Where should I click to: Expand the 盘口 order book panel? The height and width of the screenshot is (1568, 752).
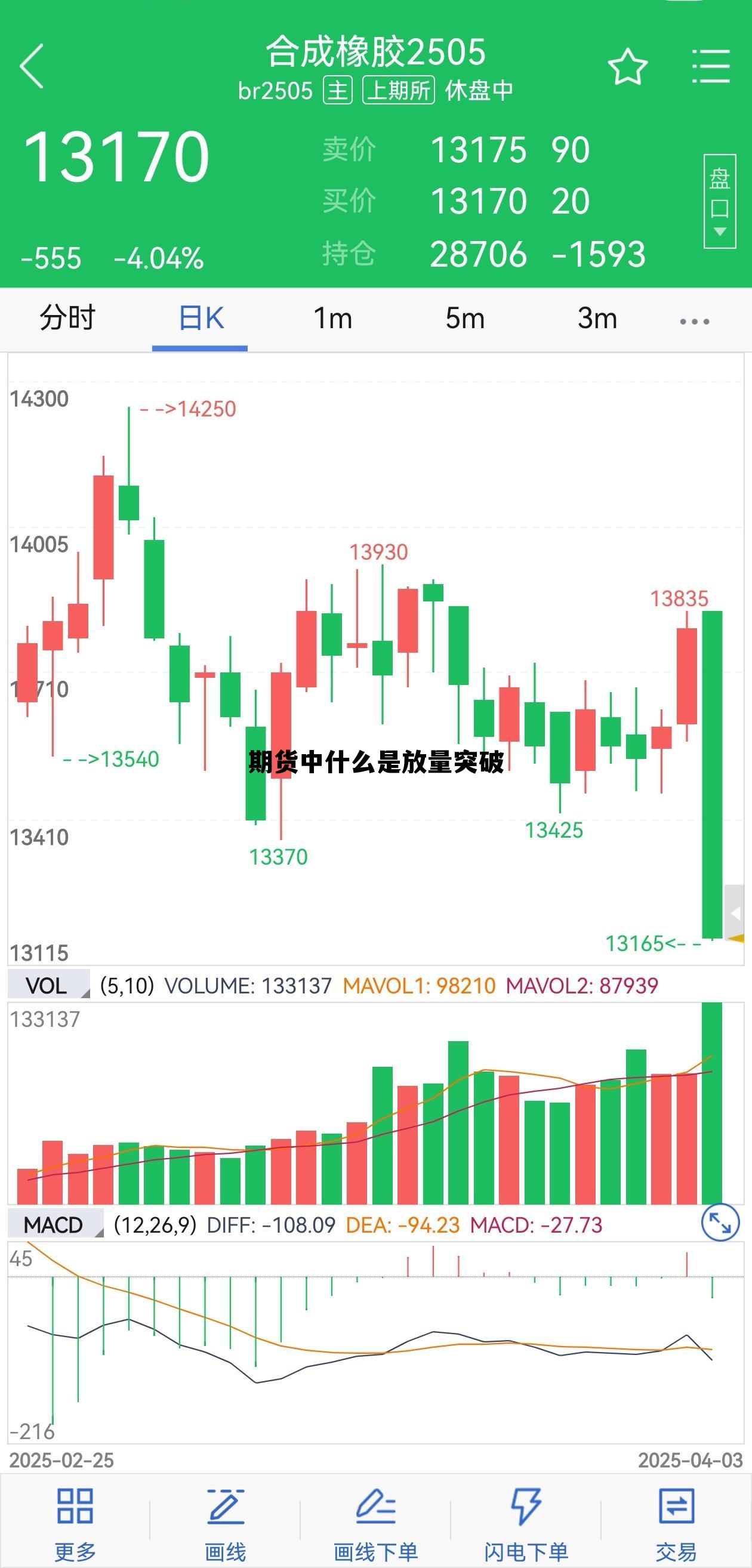[x=719, y=201]
